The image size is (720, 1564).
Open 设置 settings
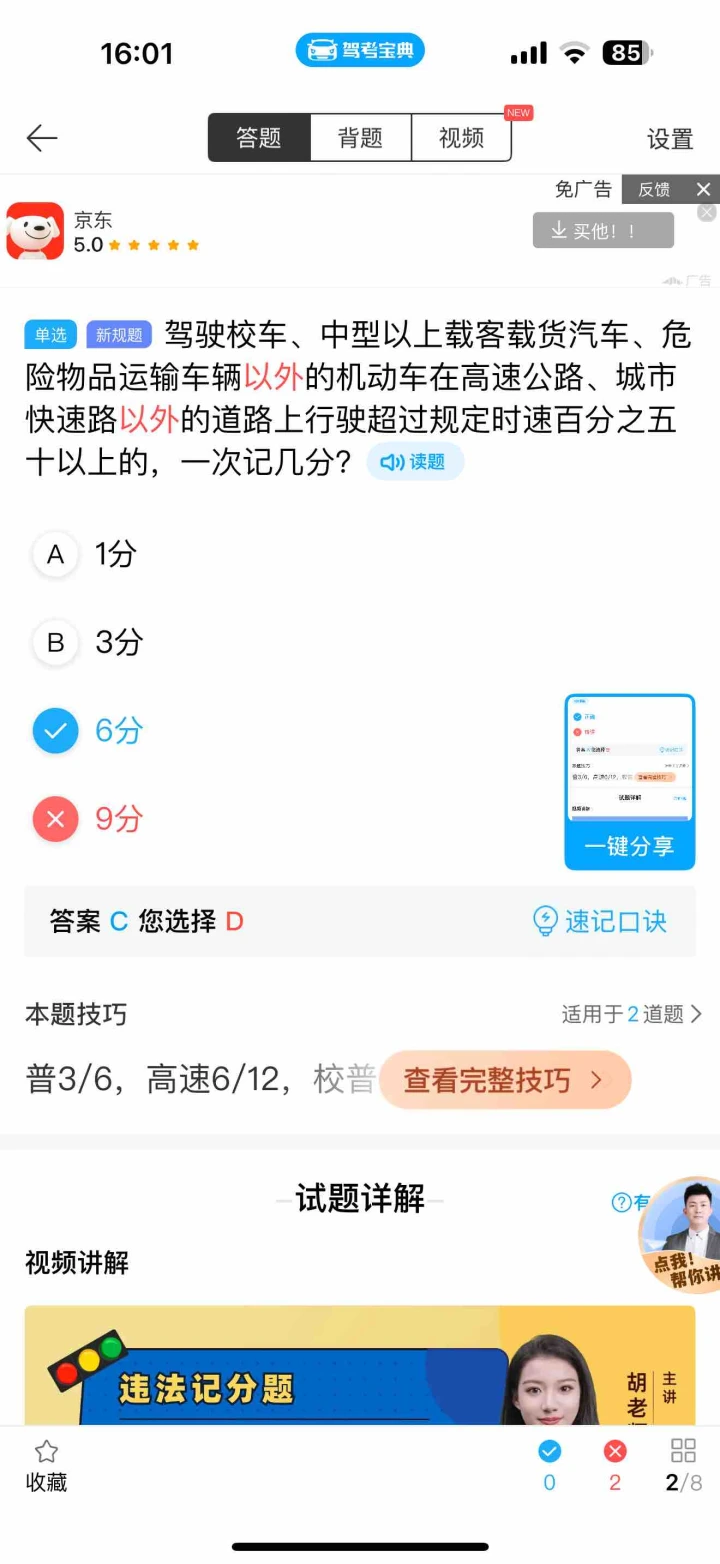click(x=669, y=139)
